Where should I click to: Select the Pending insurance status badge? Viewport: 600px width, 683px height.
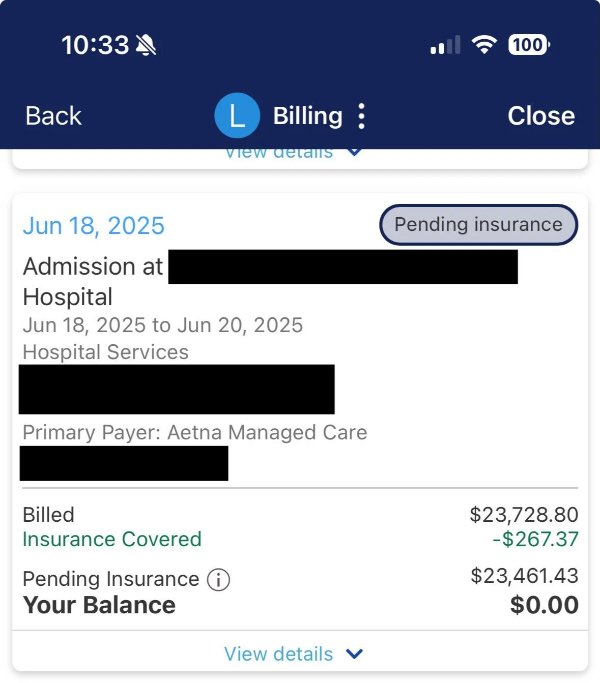(x=478, y=225)
